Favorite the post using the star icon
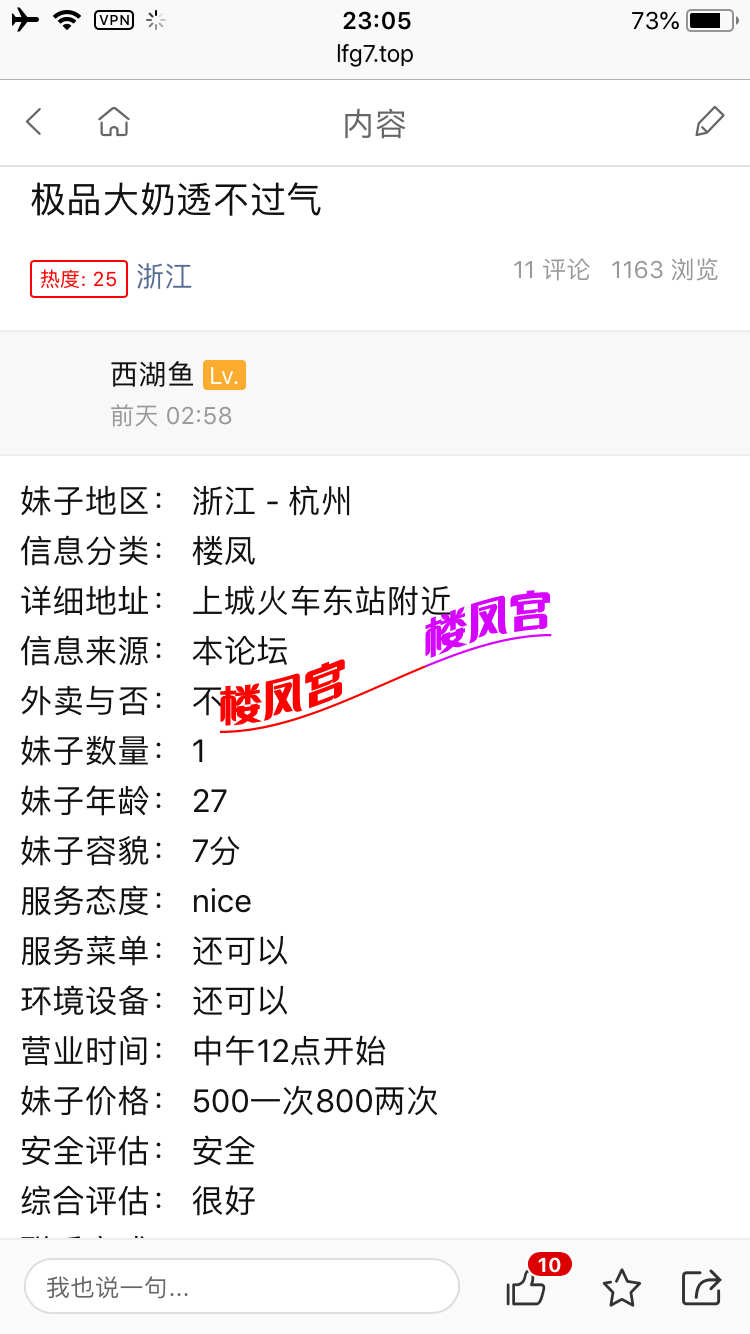The width and height of the screenshot is (750, 1334). pos(621,1289)
